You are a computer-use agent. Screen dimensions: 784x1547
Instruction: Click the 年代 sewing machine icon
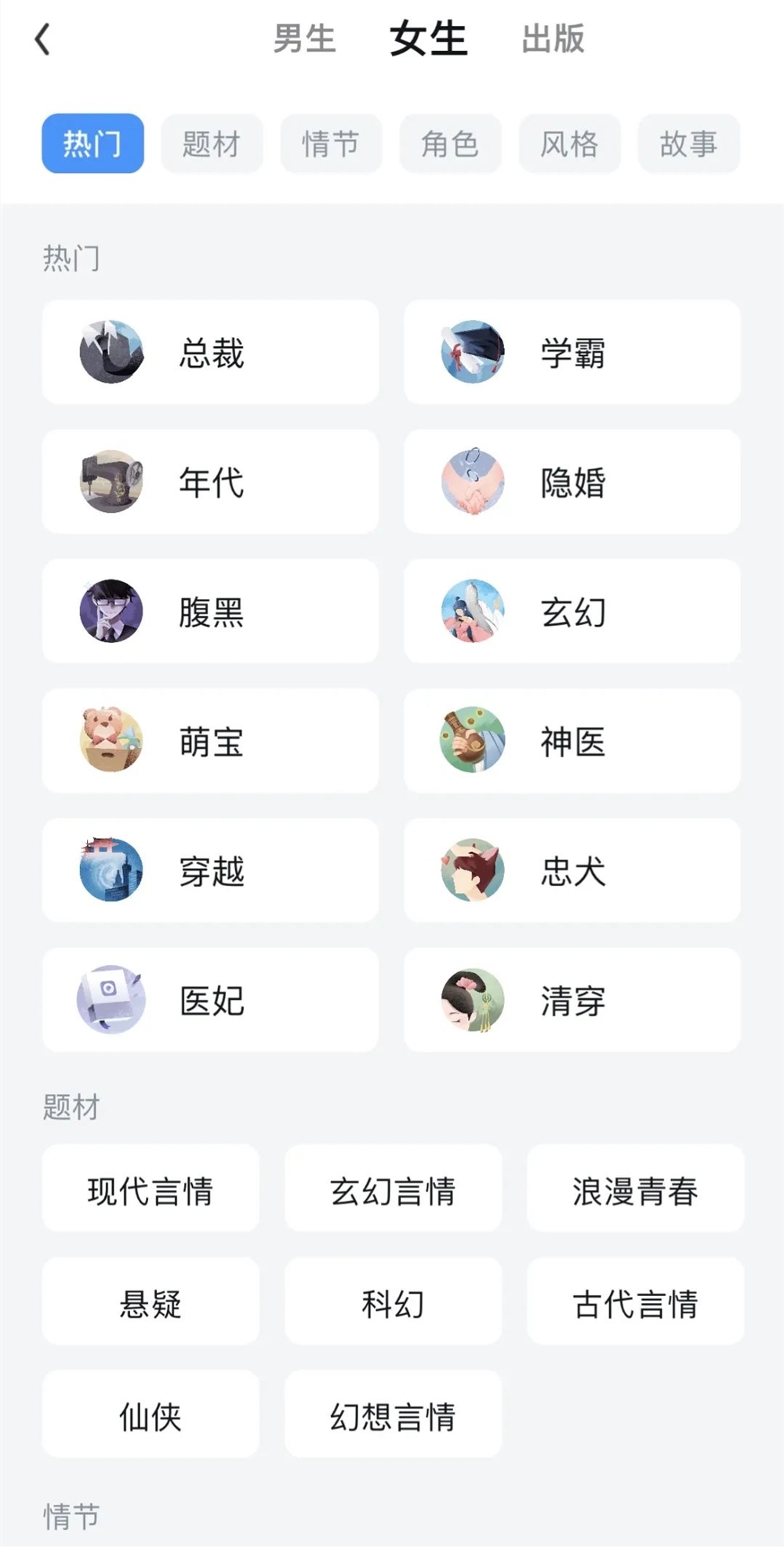(x=112, y=481)
